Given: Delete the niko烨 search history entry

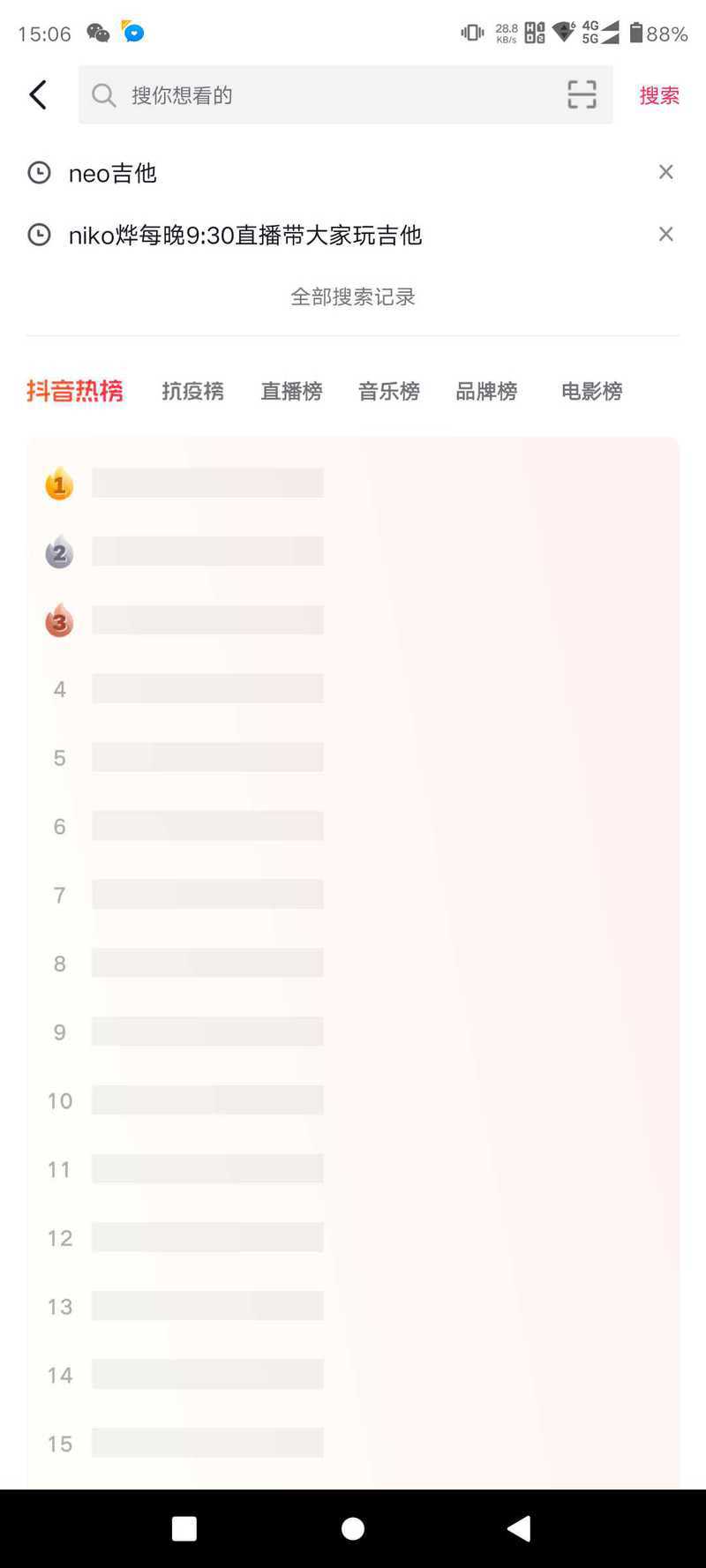Looking at the screenshot, I should pos(666,234).
